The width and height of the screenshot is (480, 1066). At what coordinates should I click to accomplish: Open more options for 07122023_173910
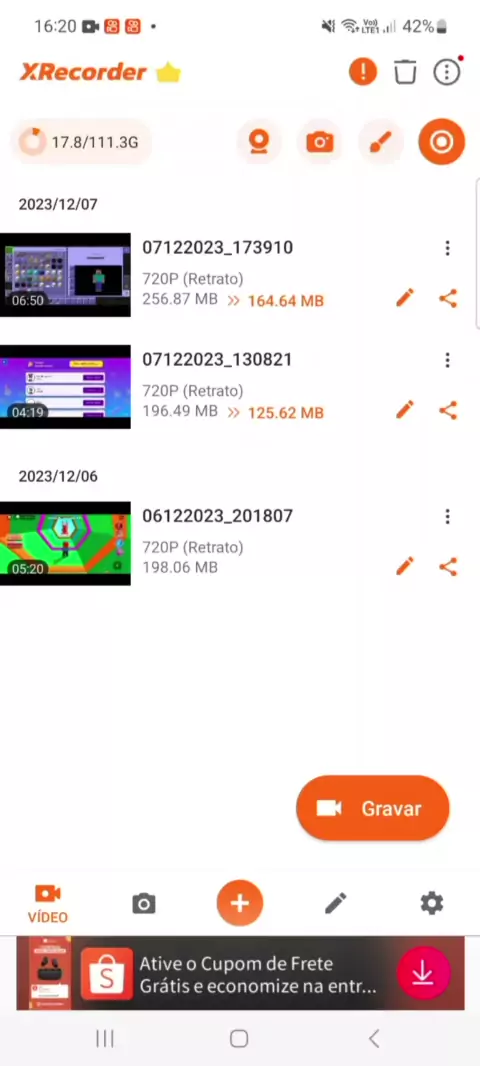coord(447,248)
